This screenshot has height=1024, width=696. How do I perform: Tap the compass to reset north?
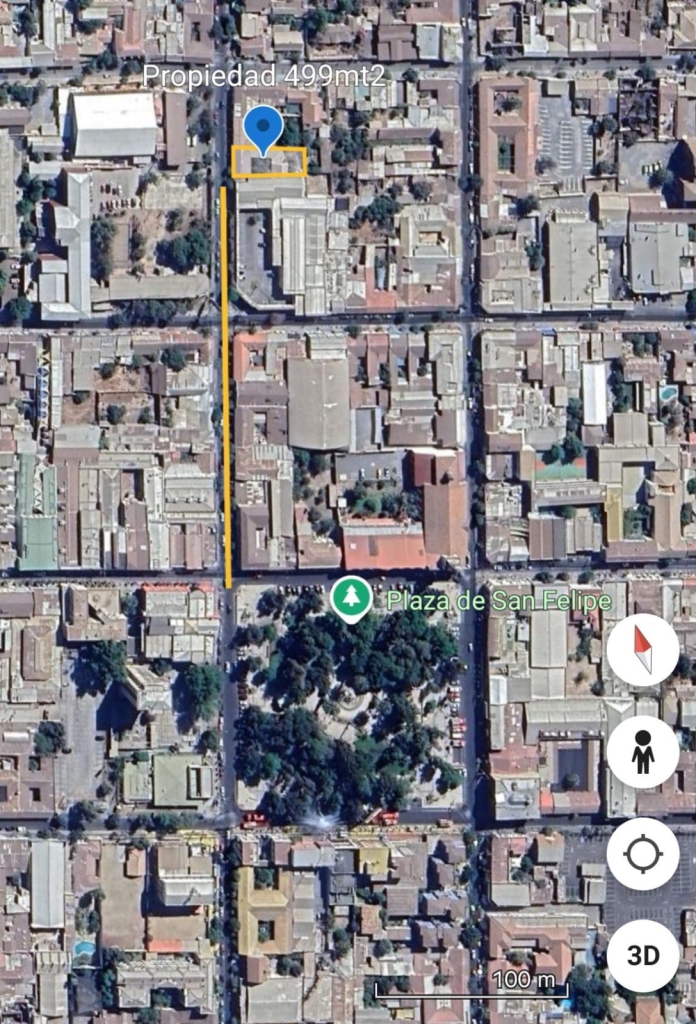642,649
